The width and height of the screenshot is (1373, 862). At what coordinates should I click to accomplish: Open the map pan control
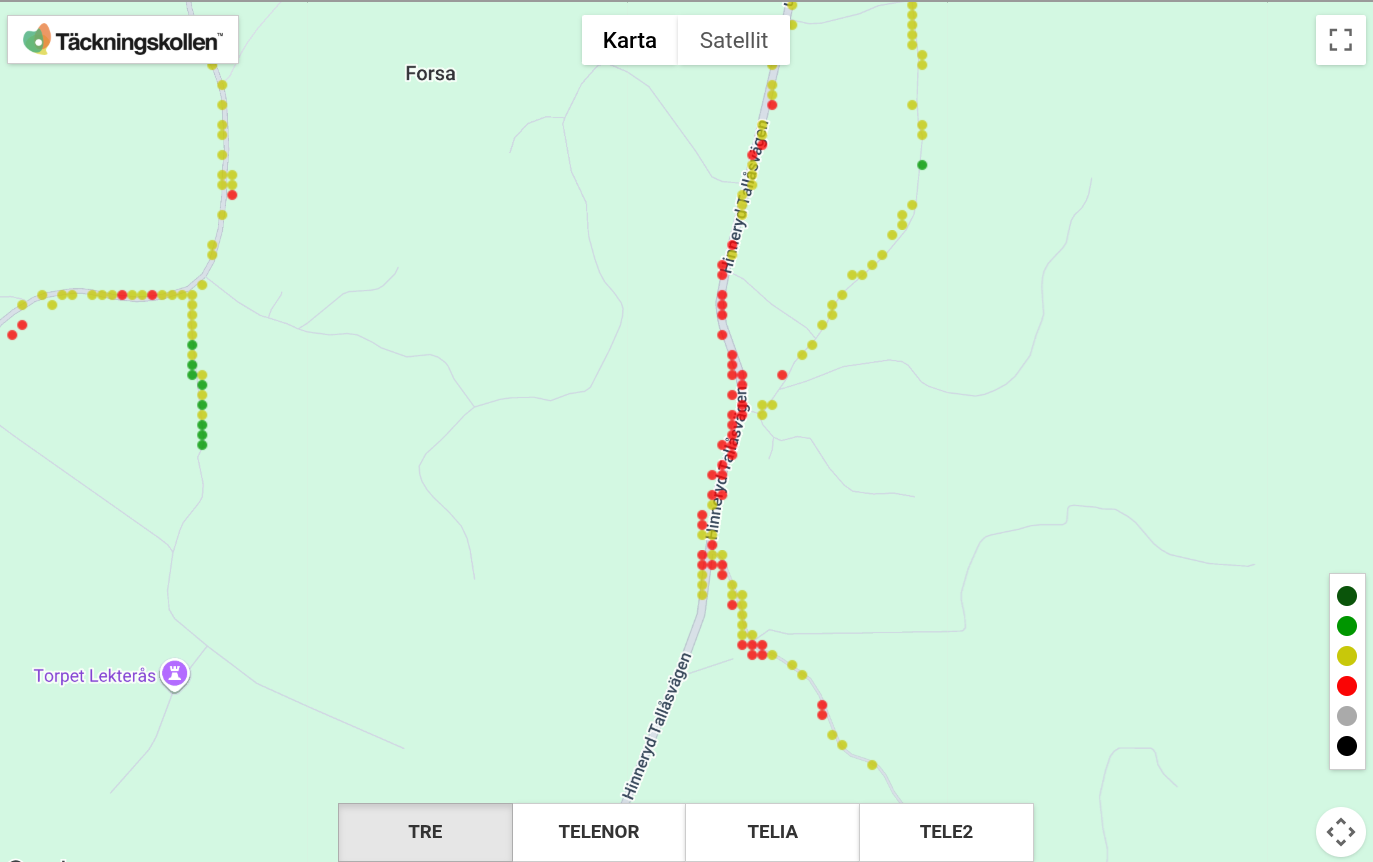click(1341, 832)
